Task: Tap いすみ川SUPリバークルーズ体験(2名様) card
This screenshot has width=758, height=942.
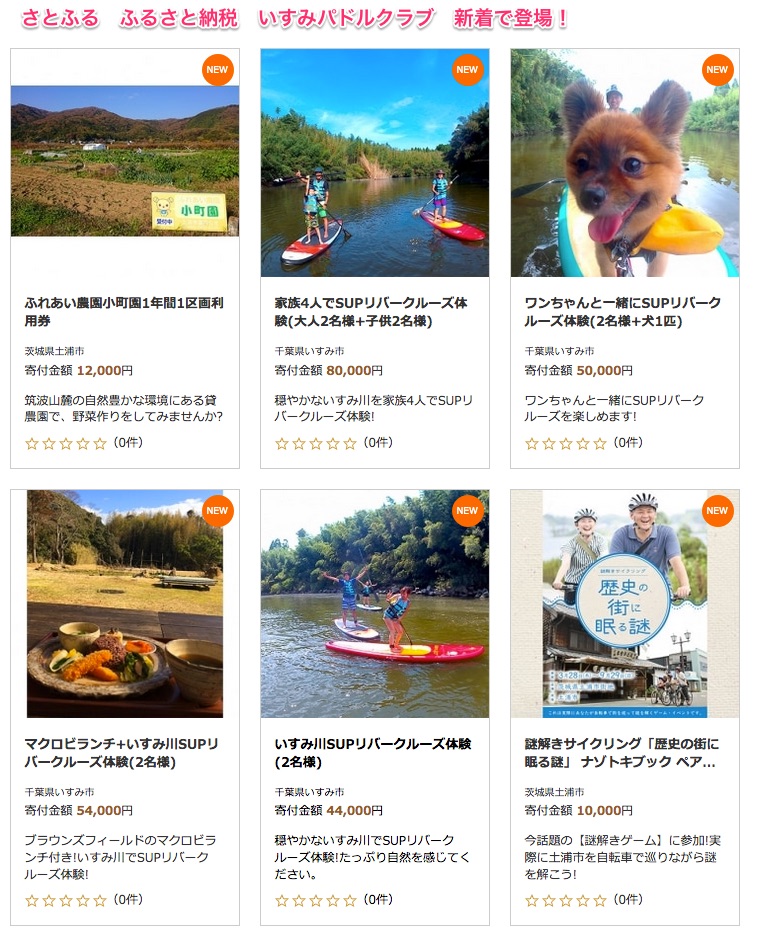Action: pos(374,752)
